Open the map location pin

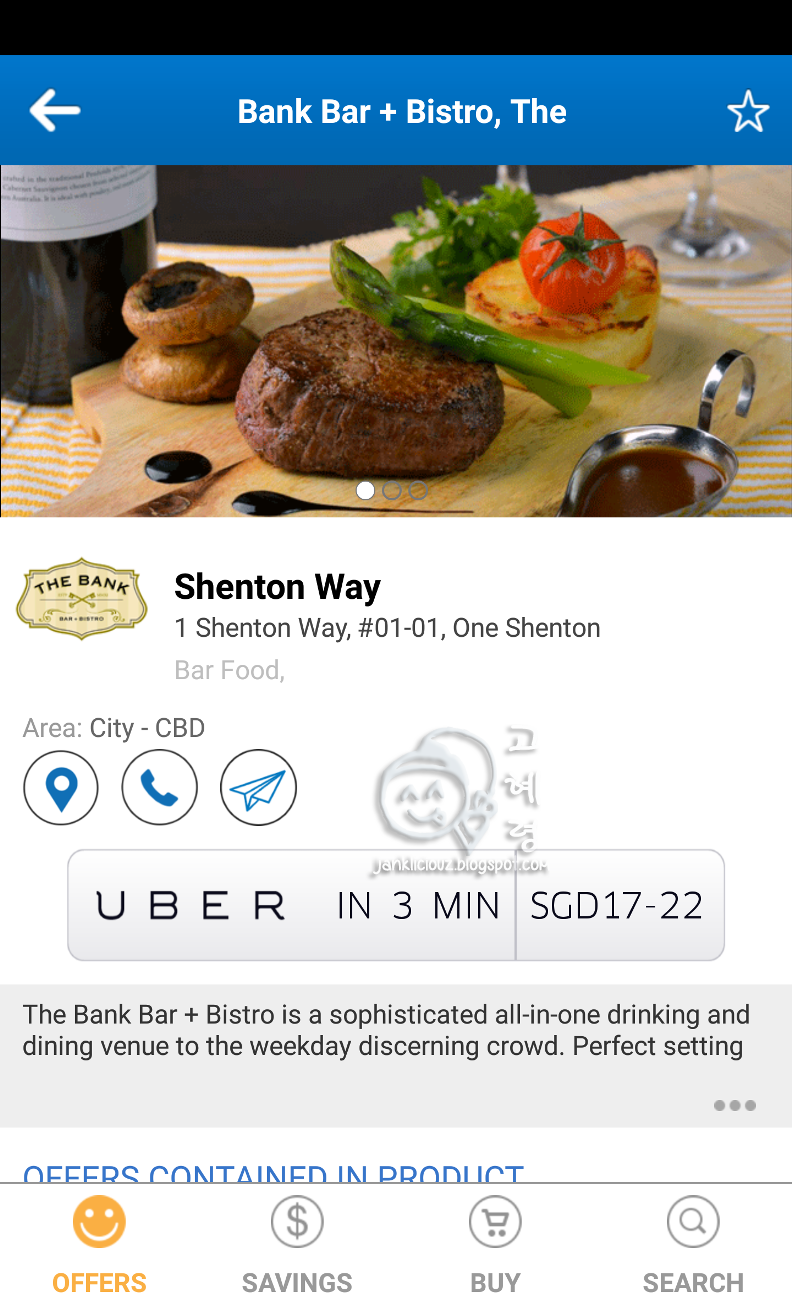click(x=61, y=788)
